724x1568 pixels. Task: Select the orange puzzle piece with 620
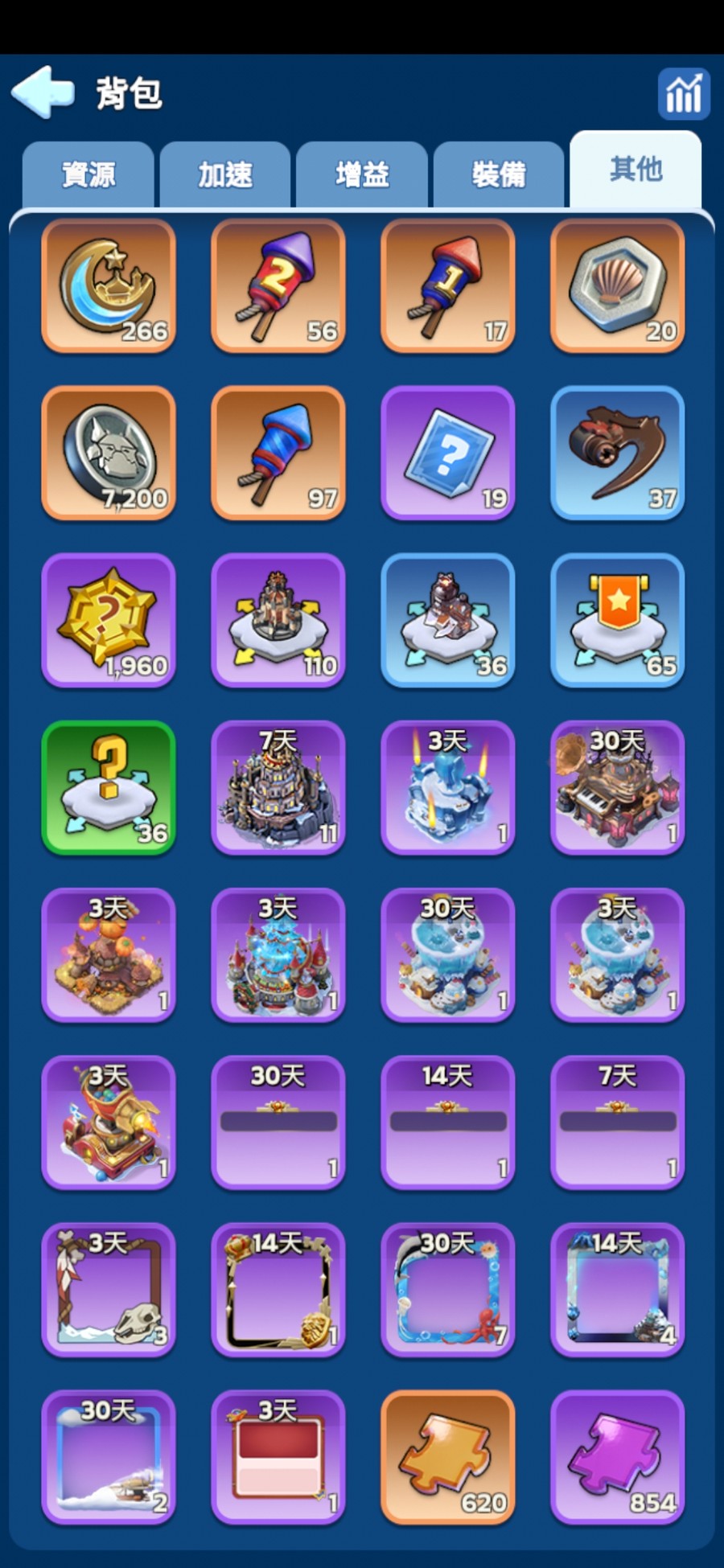447,1457
